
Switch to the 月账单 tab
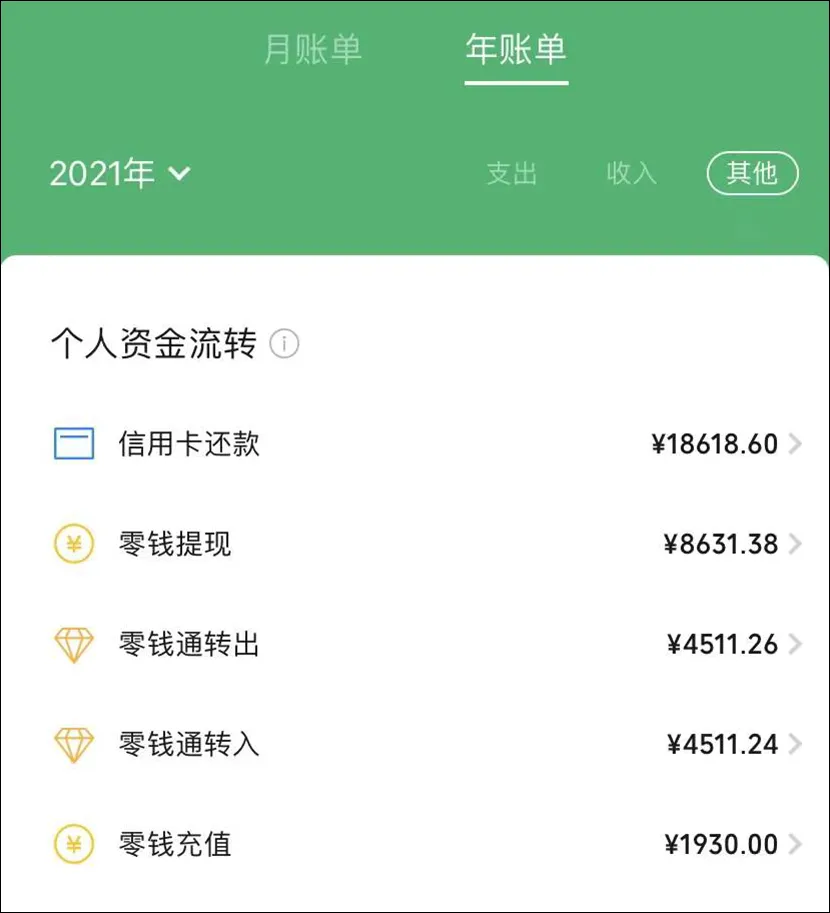point(314,48)
